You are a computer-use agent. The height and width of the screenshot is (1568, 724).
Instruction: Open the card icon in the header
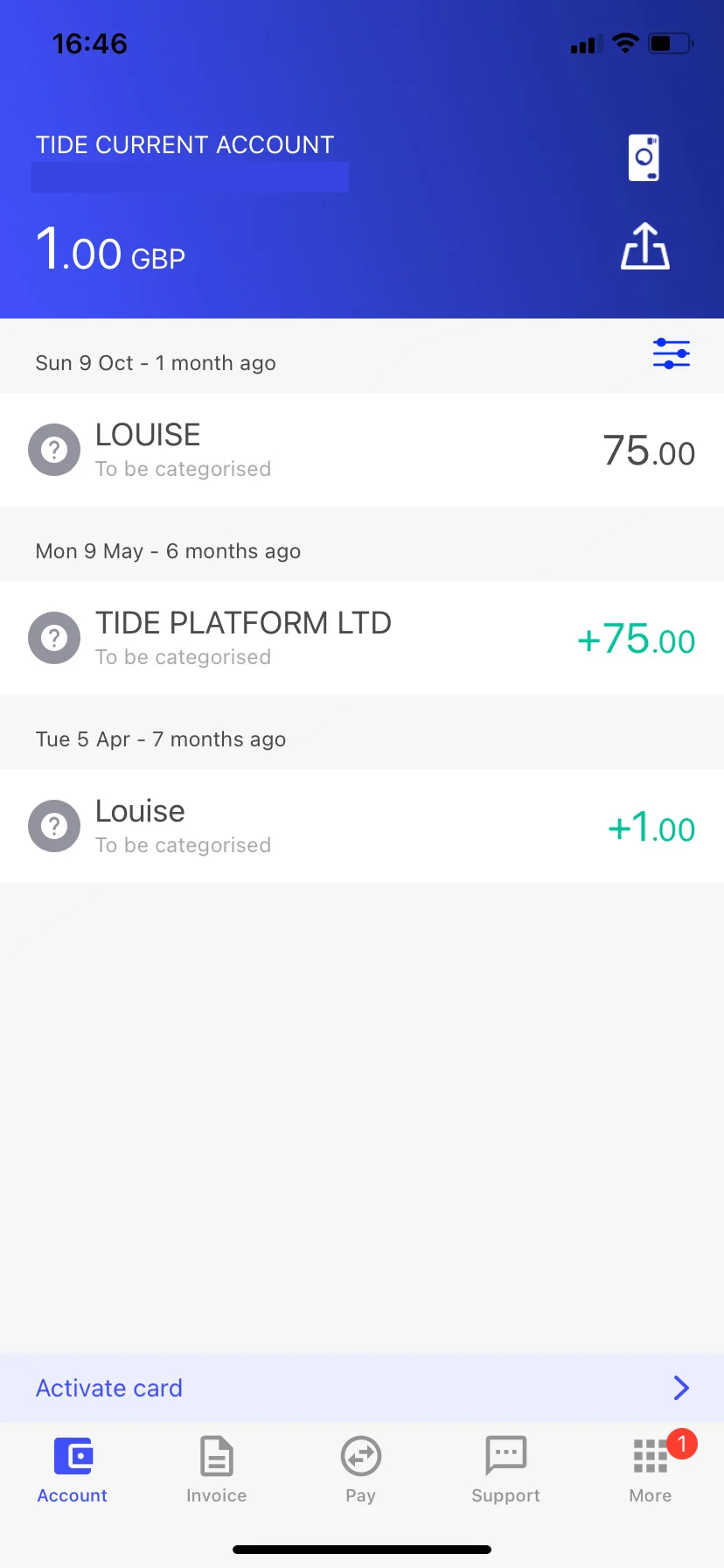pos(644,158)
